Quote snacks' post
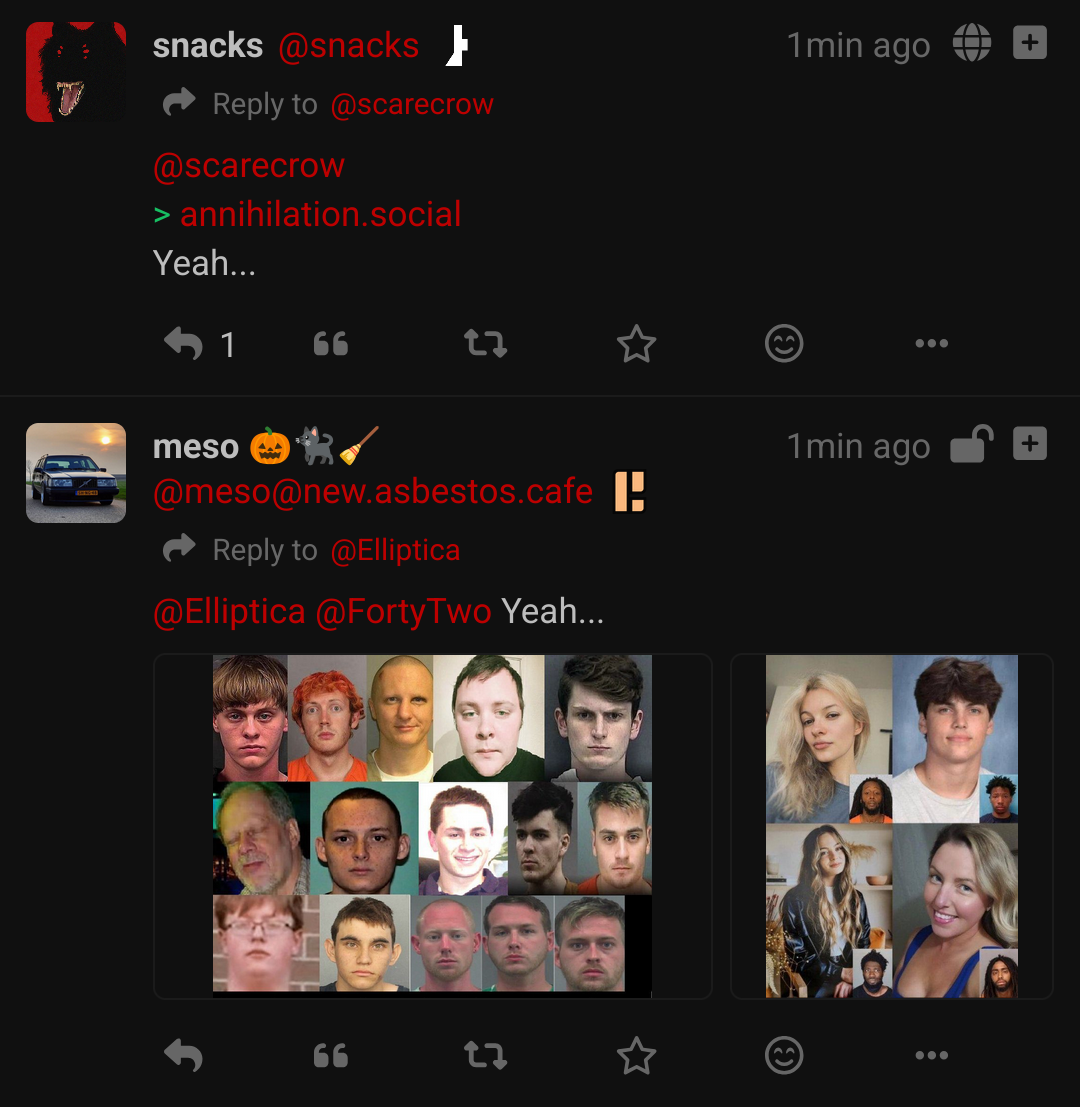This screenshot has height=1107, width=1080. pos(331,345)
